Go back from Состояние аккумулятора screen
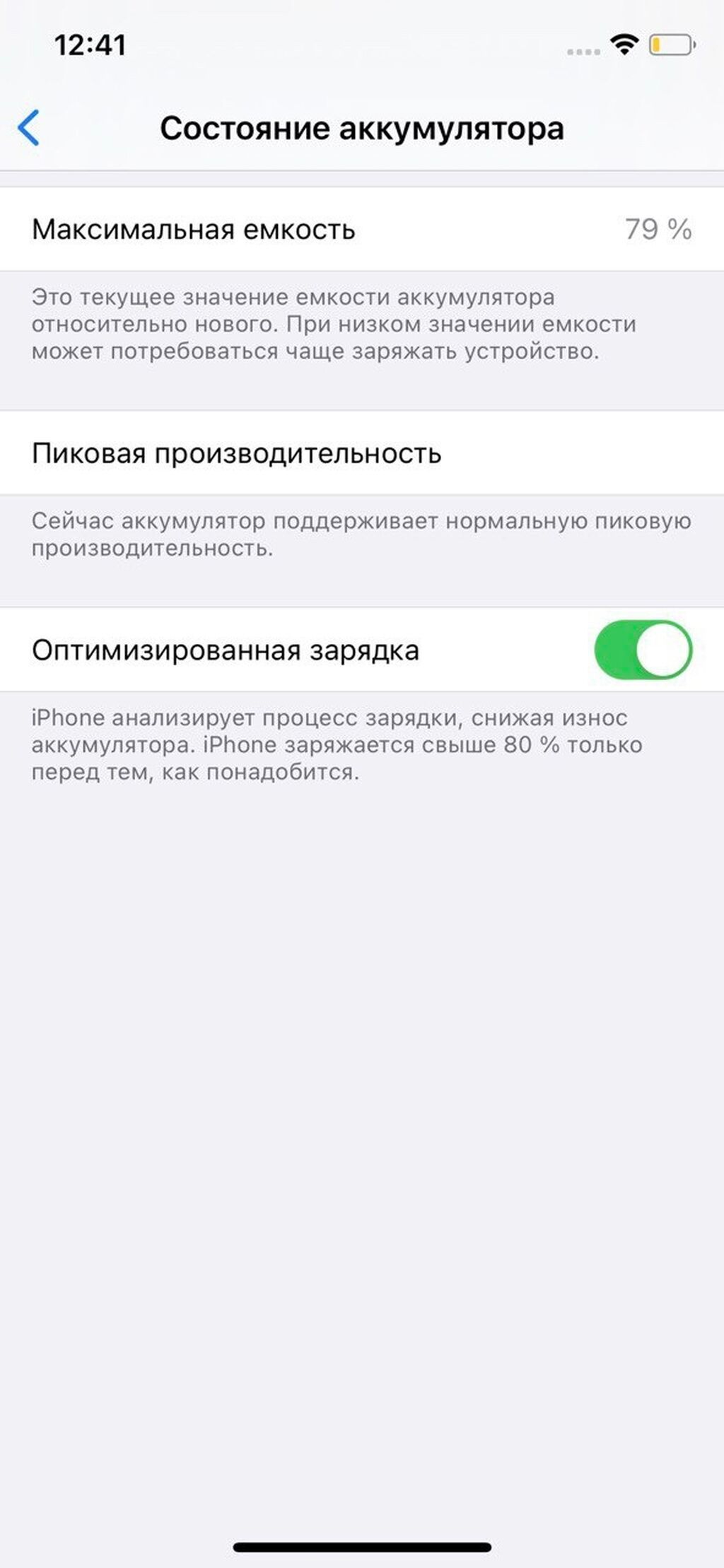The height and width of the screenshot is (1568, 724). (29, 129)
